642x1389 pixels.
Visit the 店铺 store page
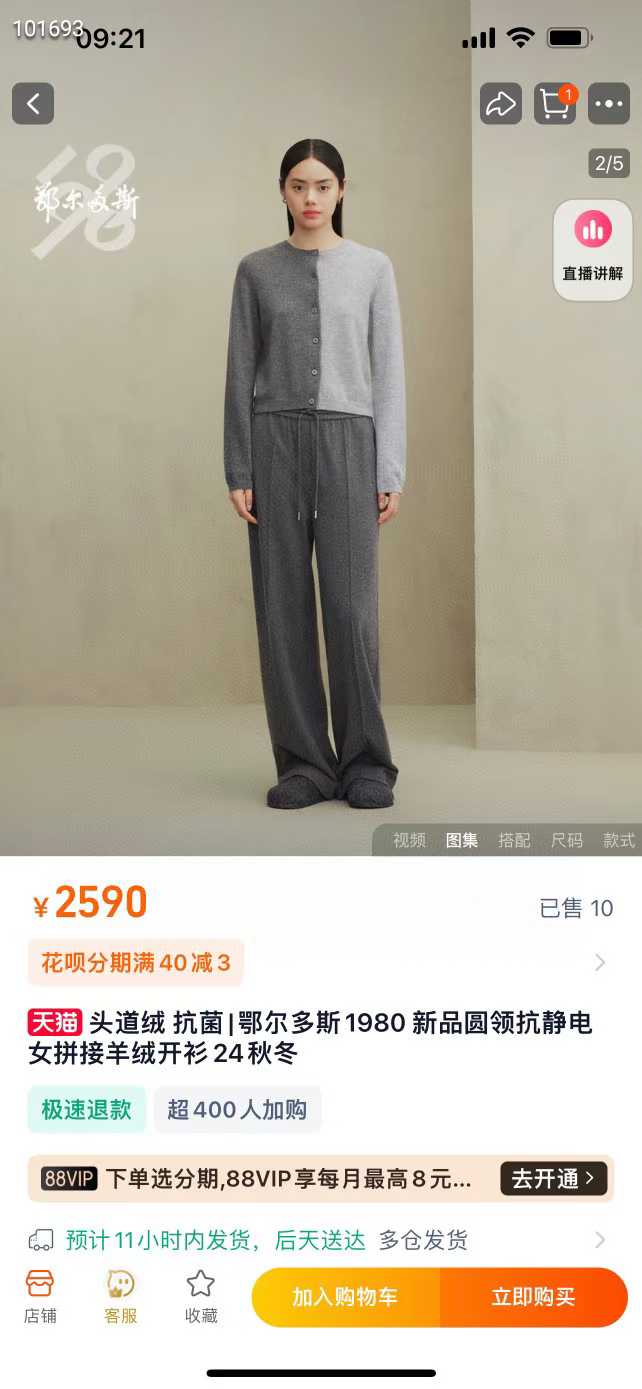point(40,1297)
